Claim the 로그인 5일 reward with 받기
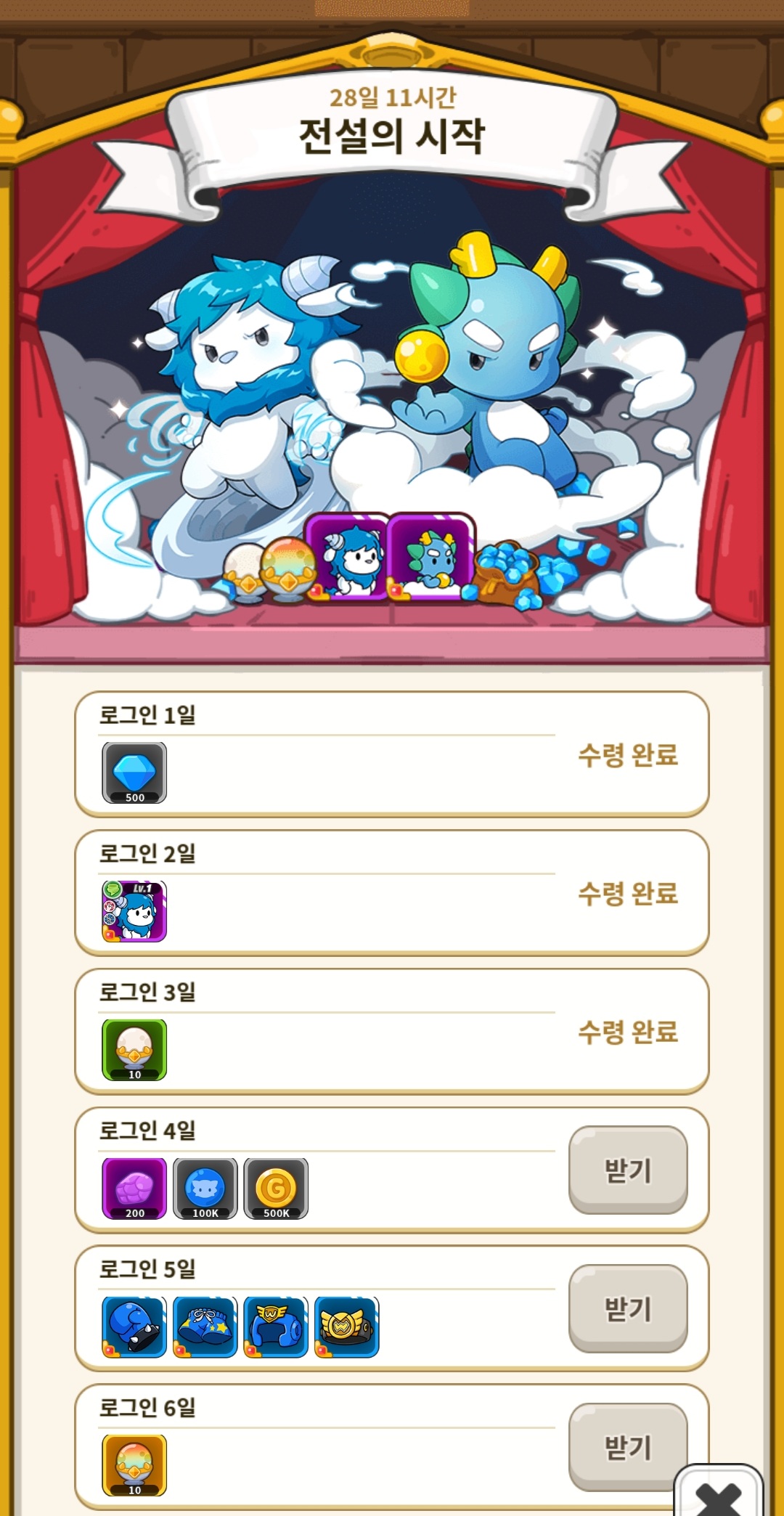This screenshot has width=784, height=1516. point(628,1308)
